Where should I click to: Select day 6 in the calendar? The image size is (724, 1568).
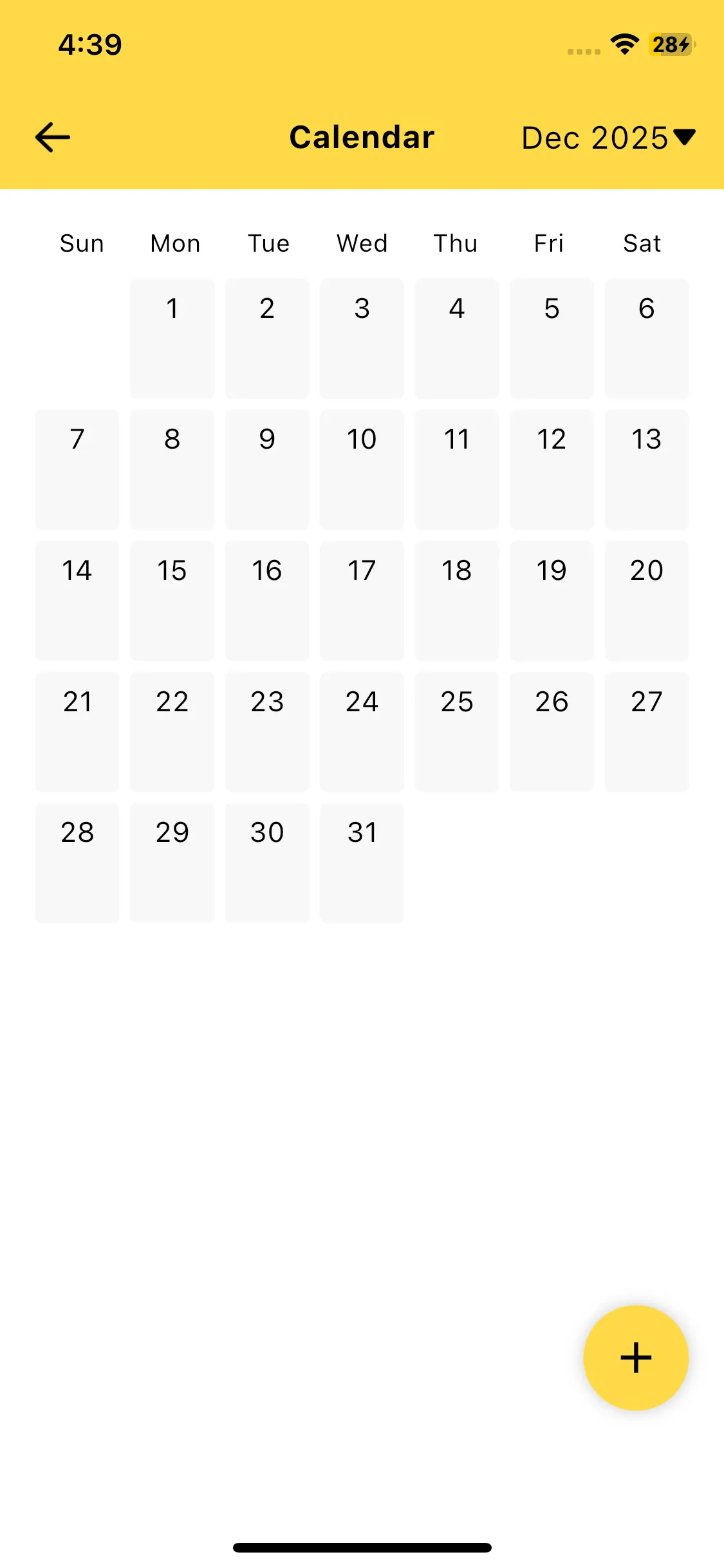(x=646, y=339)
